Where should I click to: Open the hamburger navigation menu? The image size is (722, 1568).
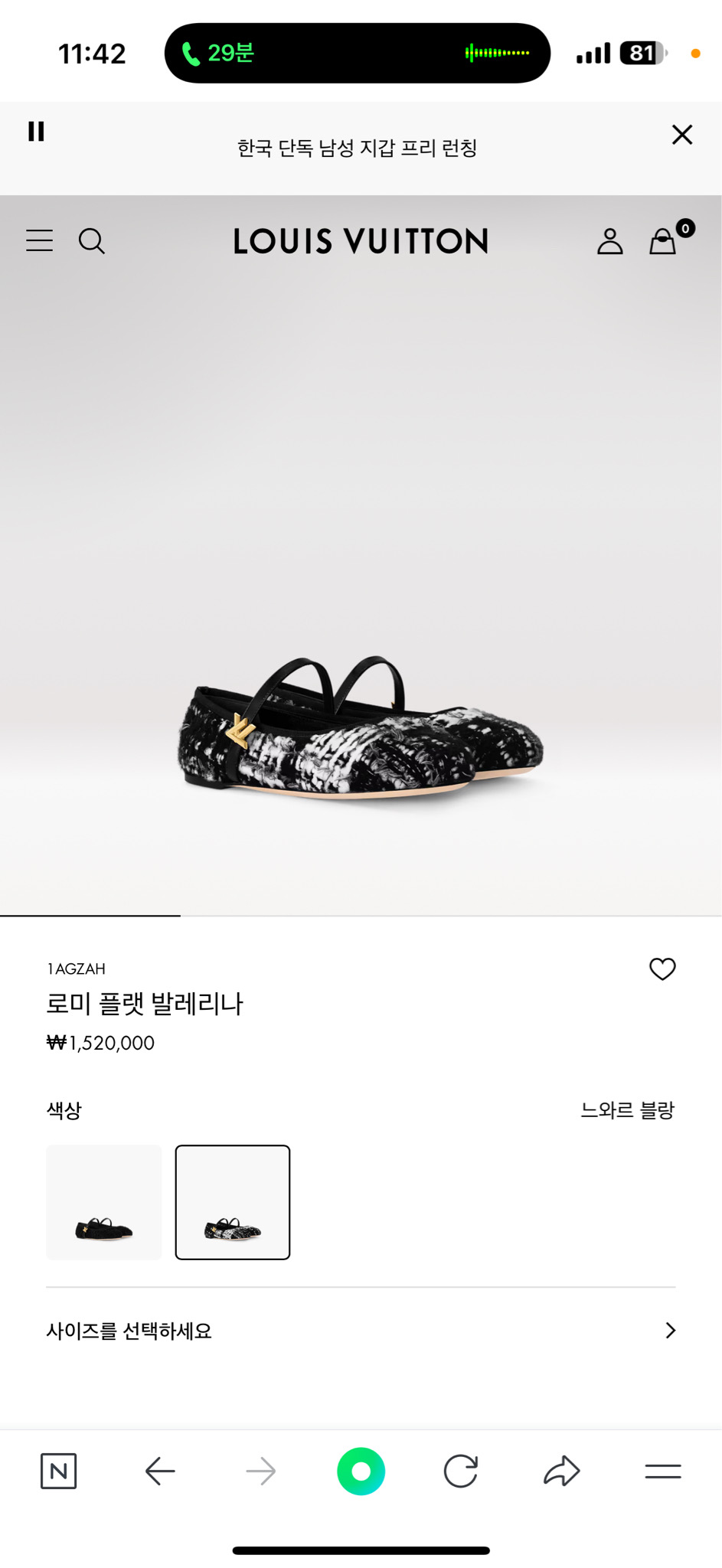(x=39, y=241)
